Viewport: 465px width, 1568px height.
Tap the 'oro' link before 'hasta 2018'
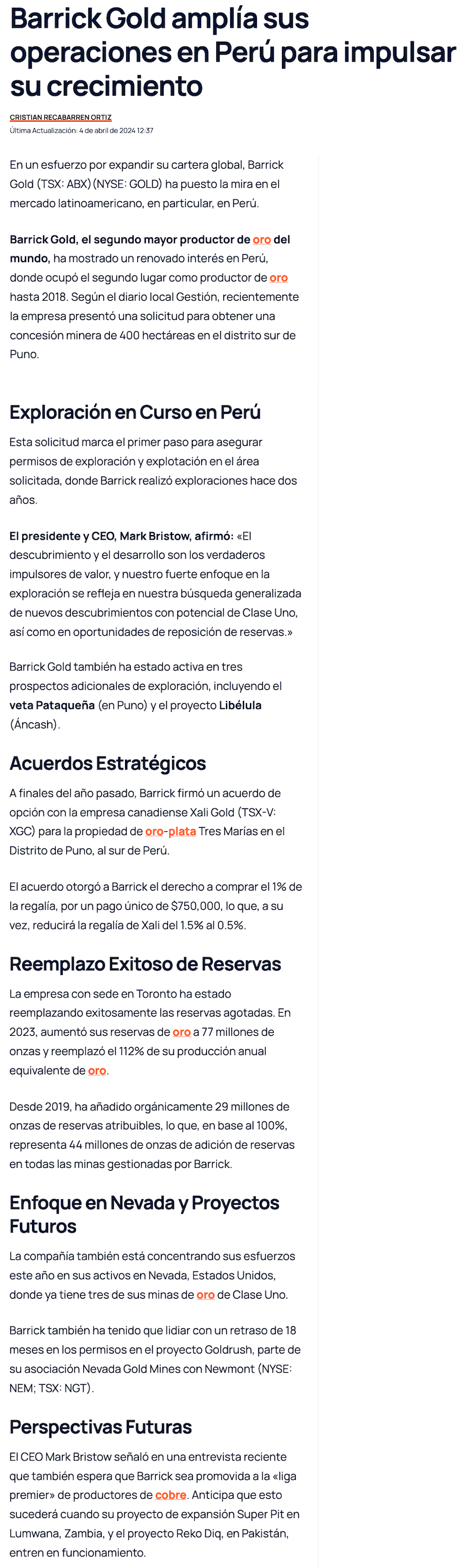pyautogui.click(x=279, y=277)
